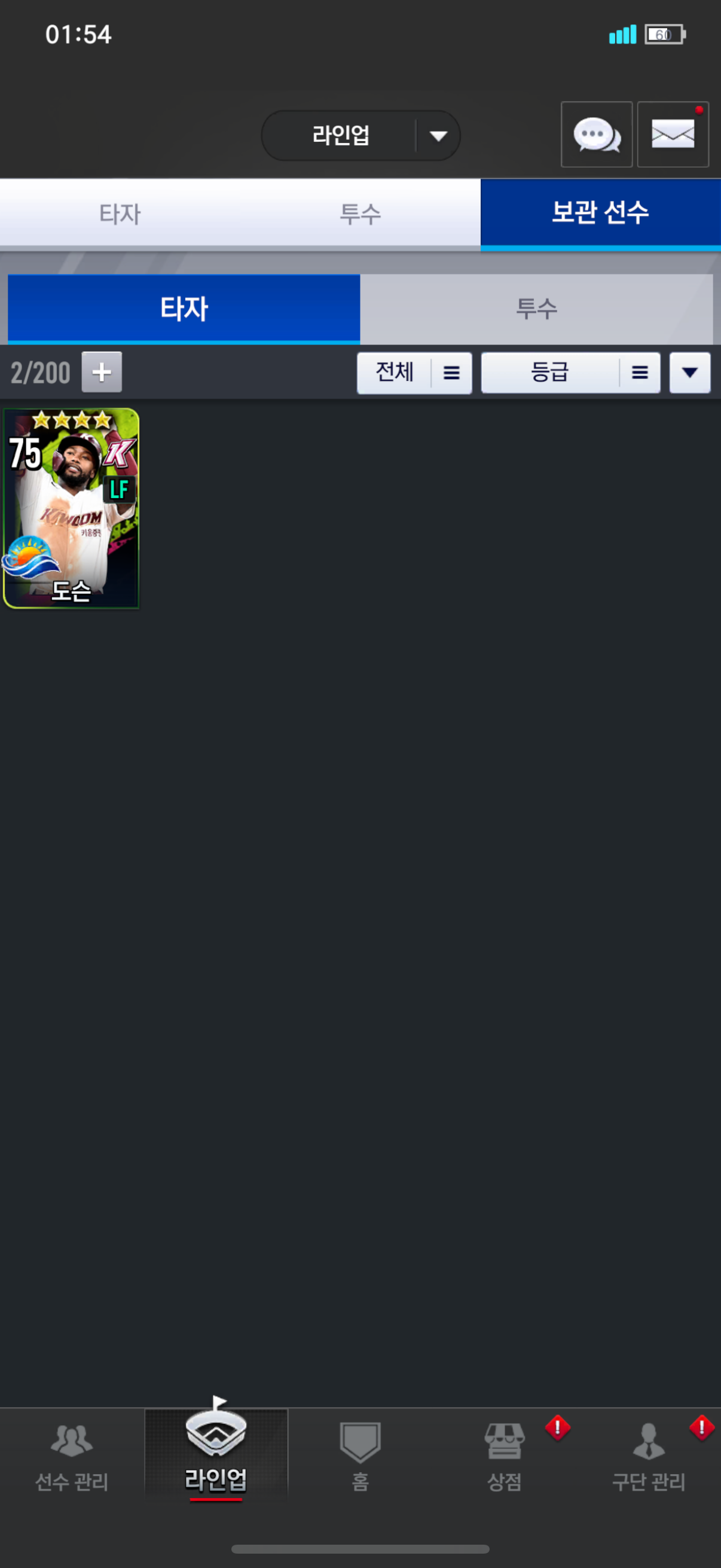Open 구단 관리 in bottom navigation
Viewport: 721px width, 1568px height.
click(649, 1457)
